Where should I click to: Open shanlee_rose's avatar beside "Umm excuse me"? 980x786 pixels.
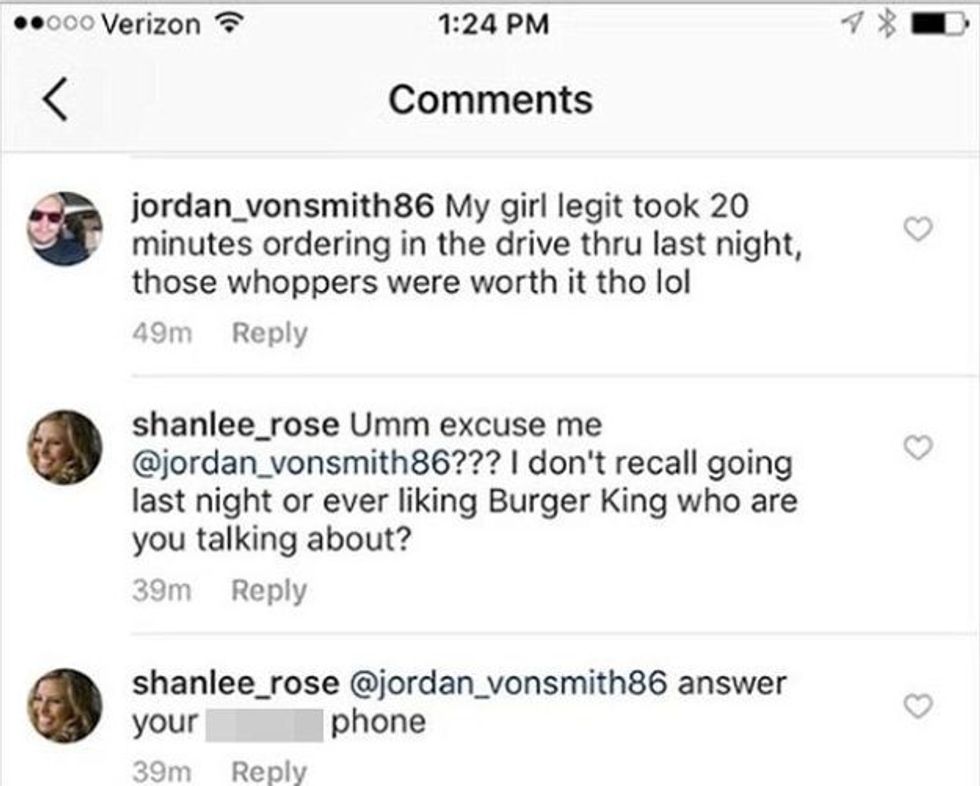[x=64, y=447]
